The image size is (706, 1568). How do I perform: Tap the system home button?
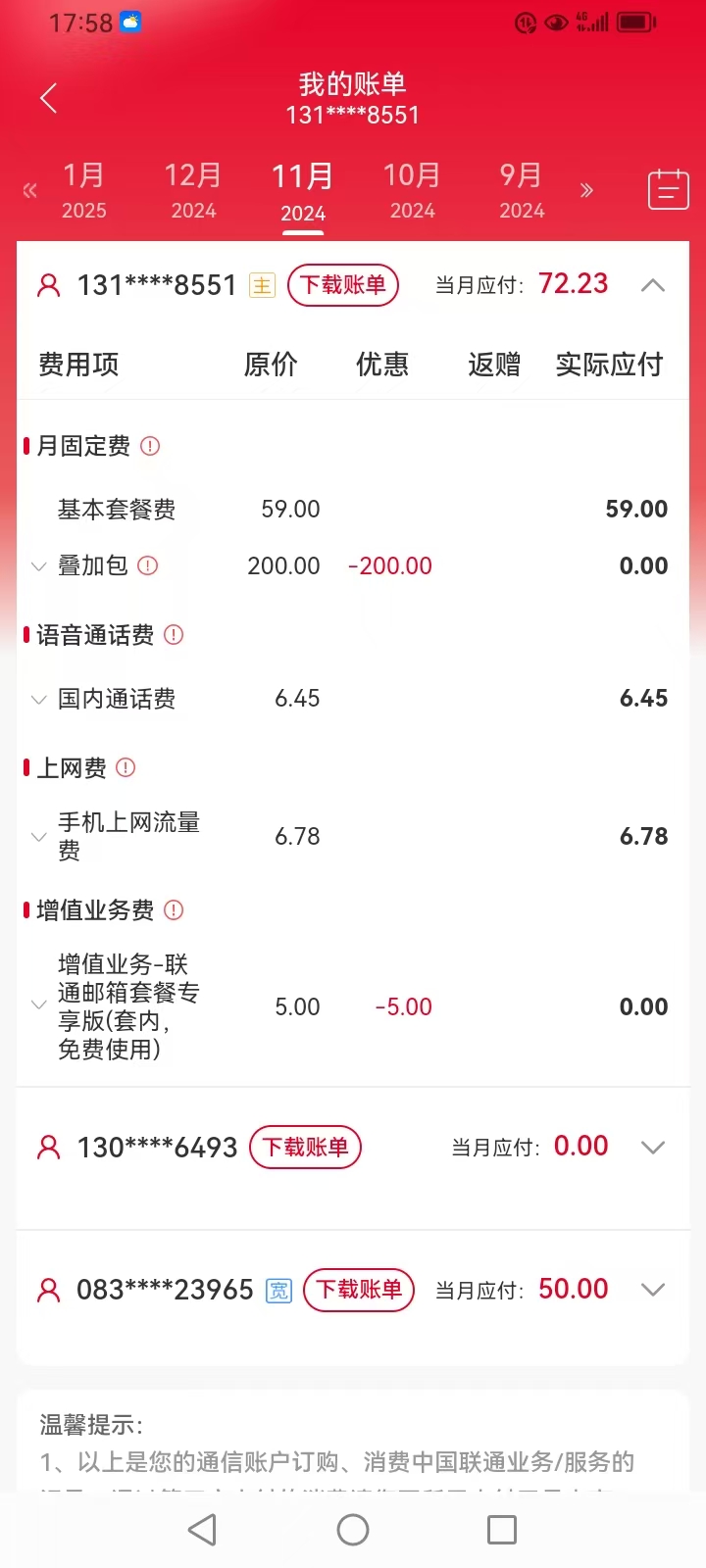coord(353,1530)
